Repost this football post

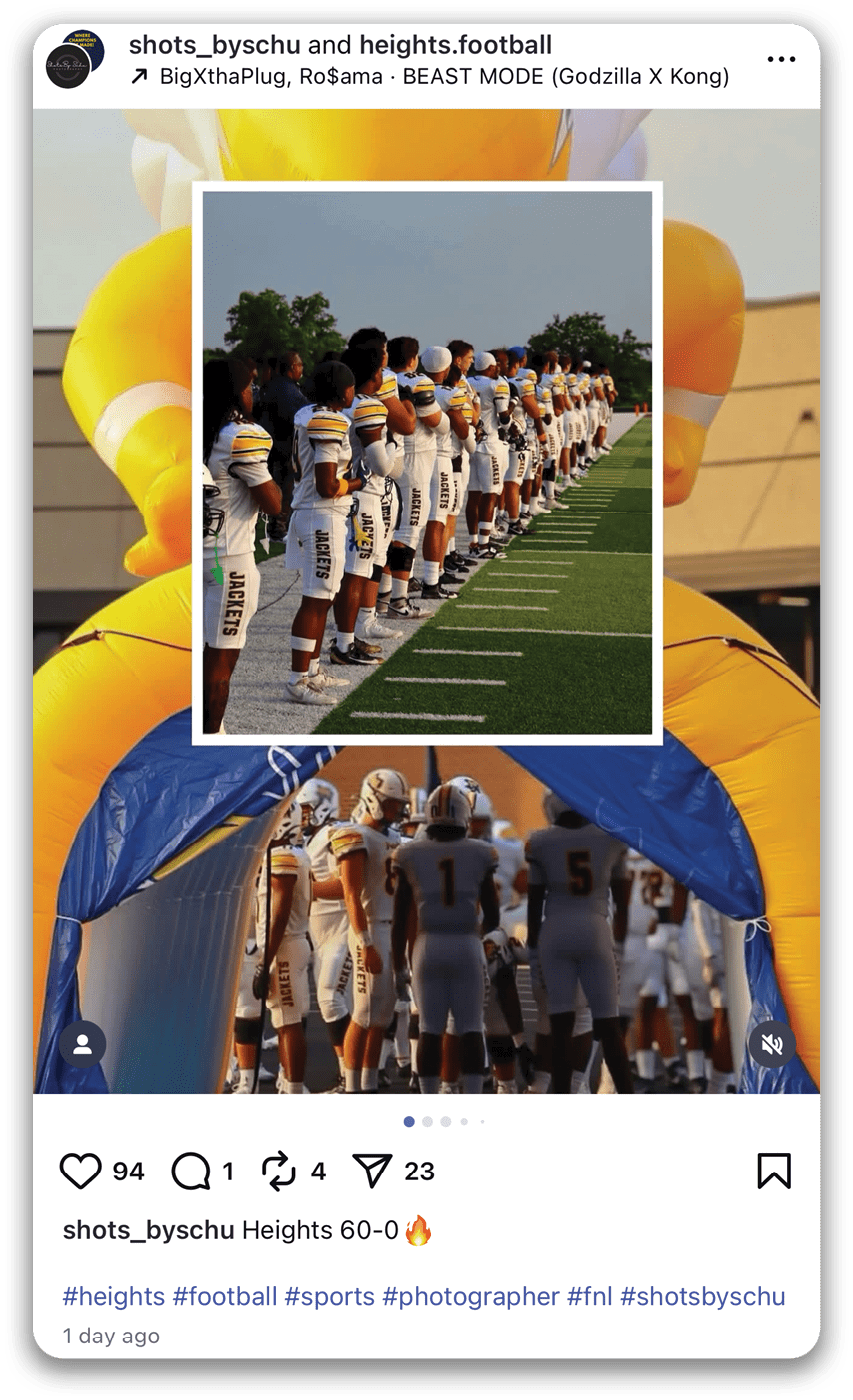(279, 1171)
